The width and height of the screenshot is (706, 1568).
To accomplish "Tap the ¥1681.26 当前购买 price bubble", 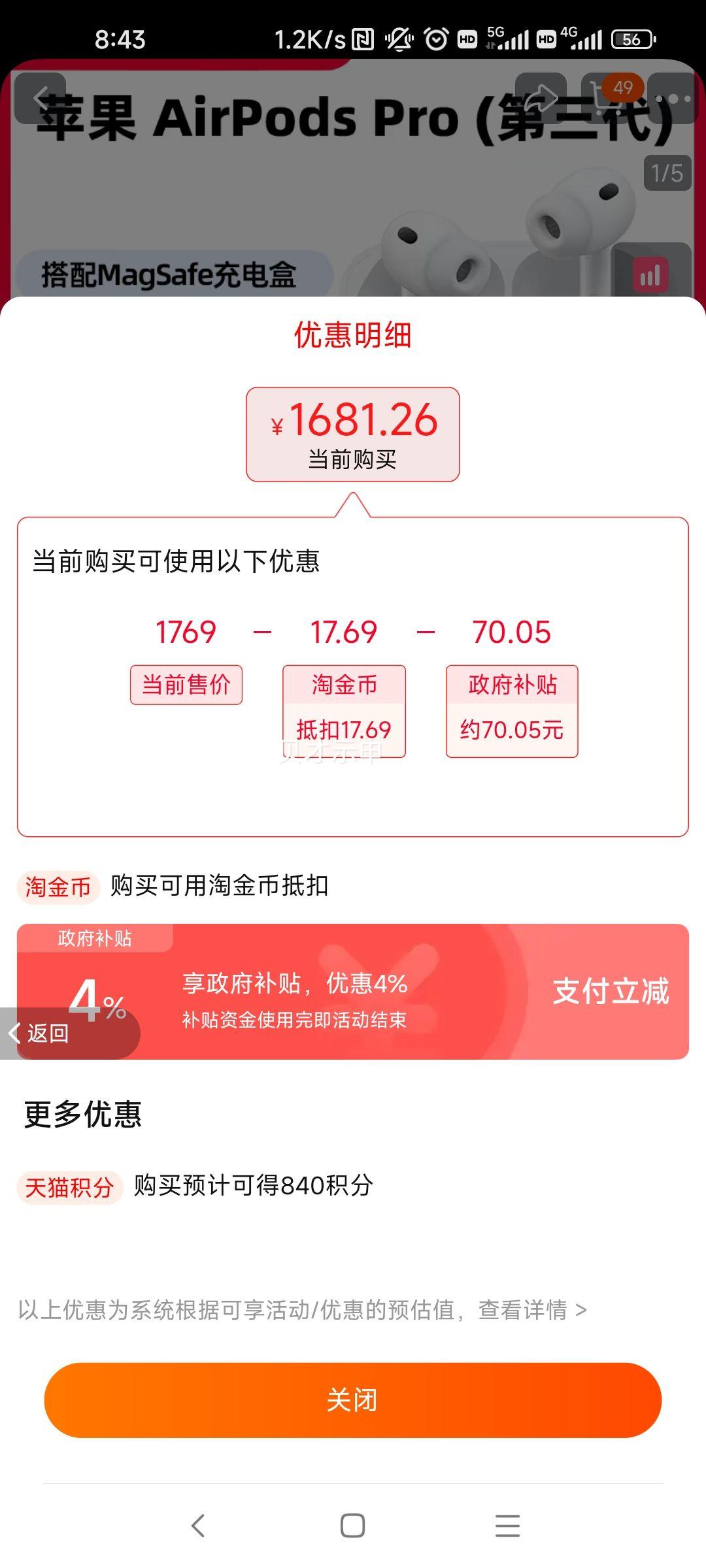I will point(351,433).
